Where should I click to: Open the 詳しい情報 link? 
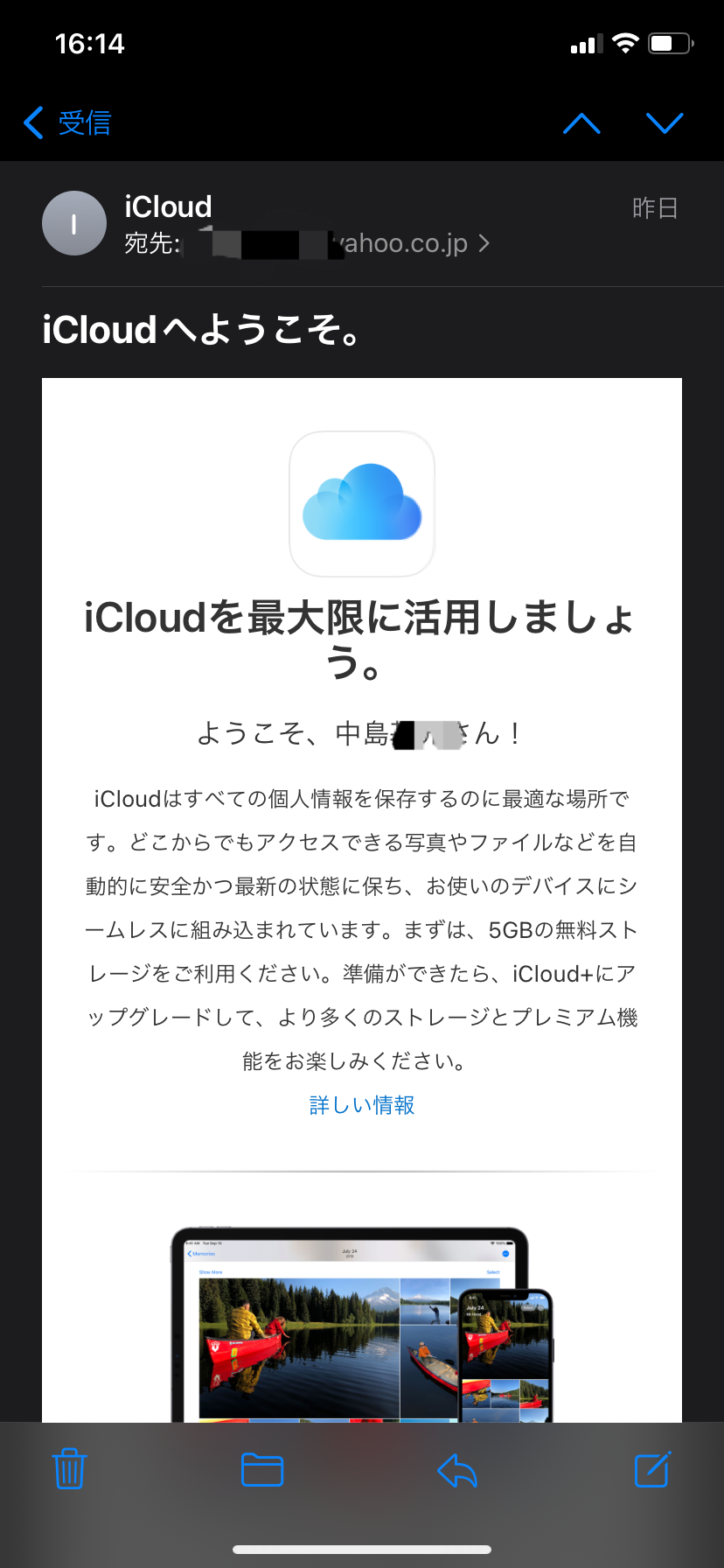362,1105
